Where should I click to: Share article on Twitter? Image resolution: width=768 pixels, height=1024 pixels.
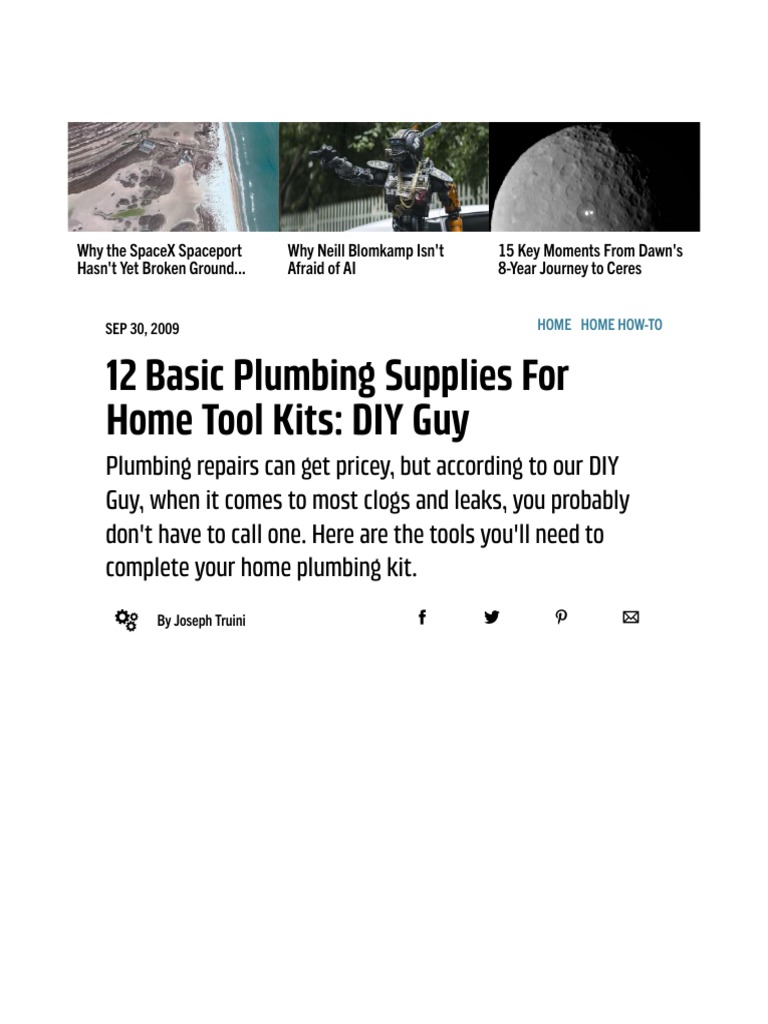492,617
